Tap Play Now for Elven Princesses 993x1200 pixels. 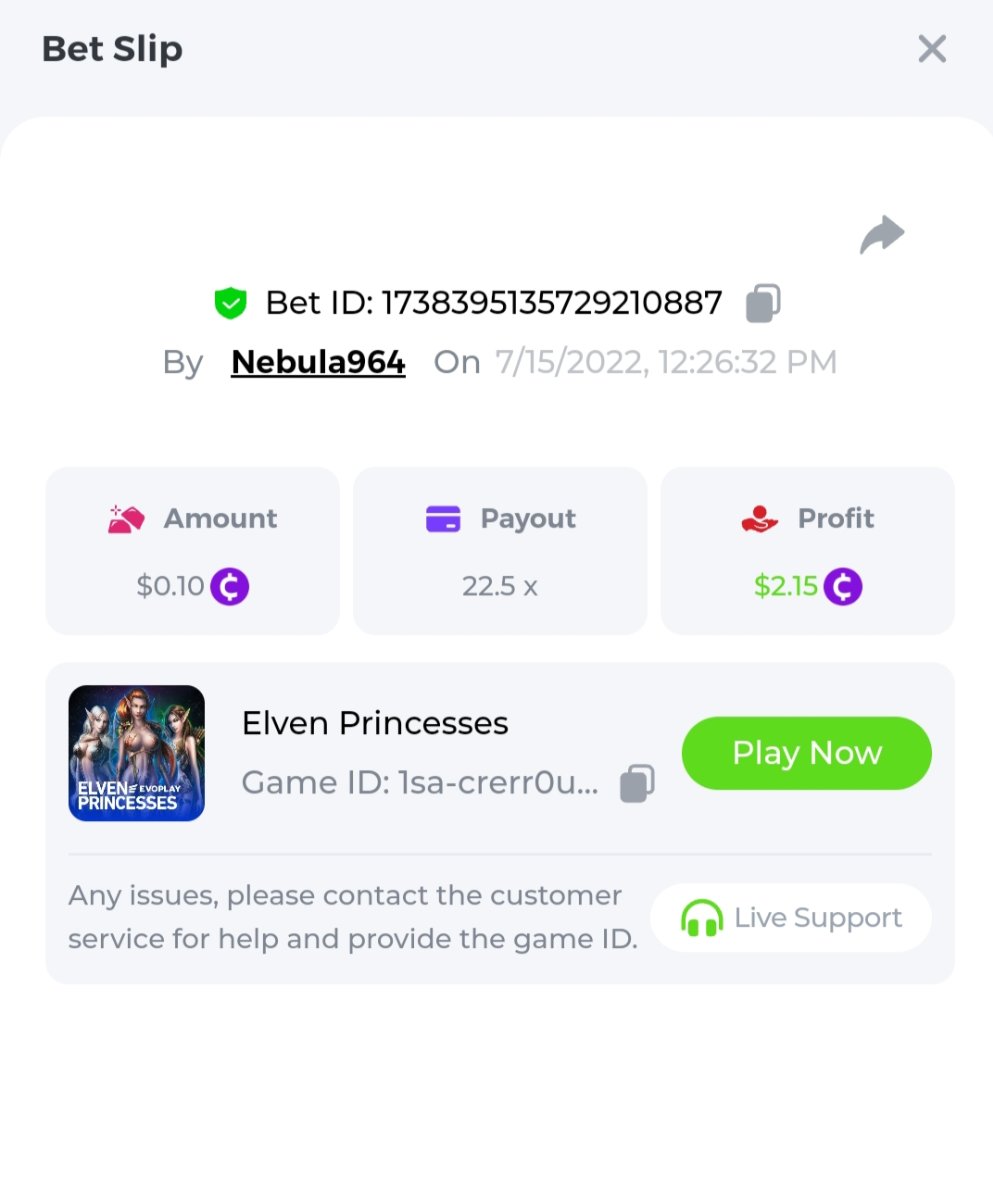(806, 753)
